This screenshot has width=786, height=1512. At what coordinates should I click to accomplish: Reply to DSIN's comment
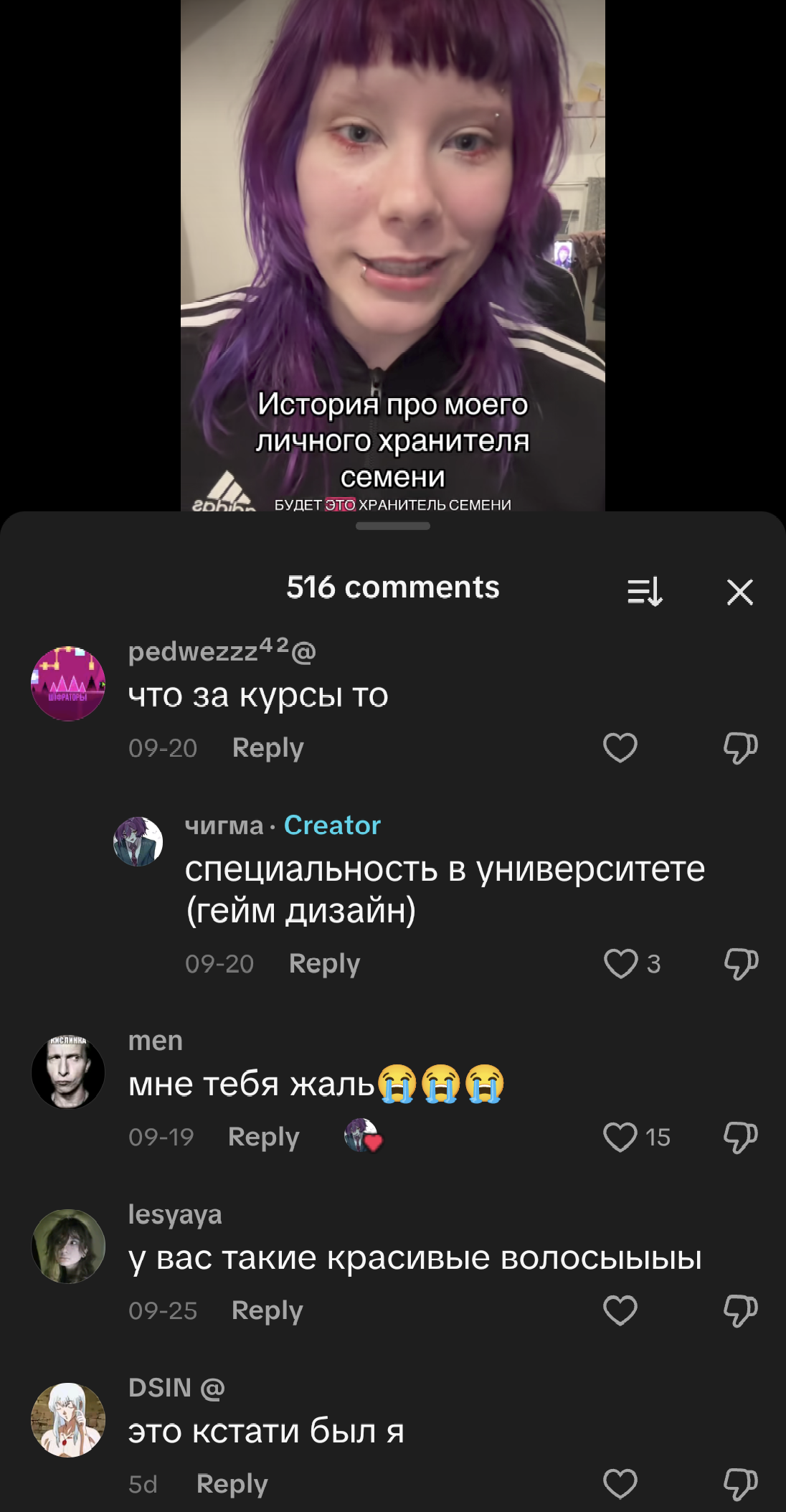click(232, 1484)
